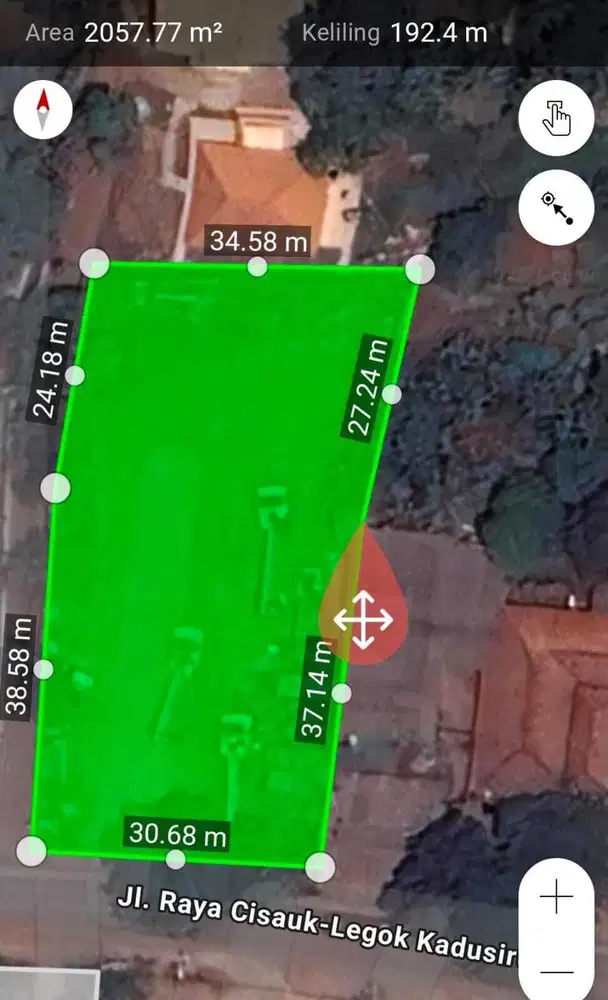Zoom in with the plus button
This screenshot has width=608, height=1000.
(x=556, y=898)
